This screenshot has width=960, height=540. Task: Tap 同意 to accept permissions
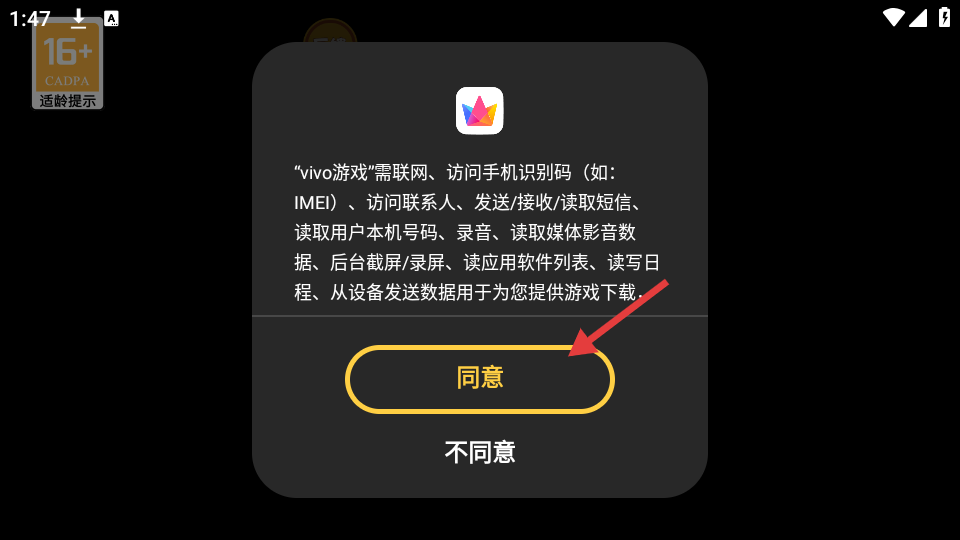(479, 379)
